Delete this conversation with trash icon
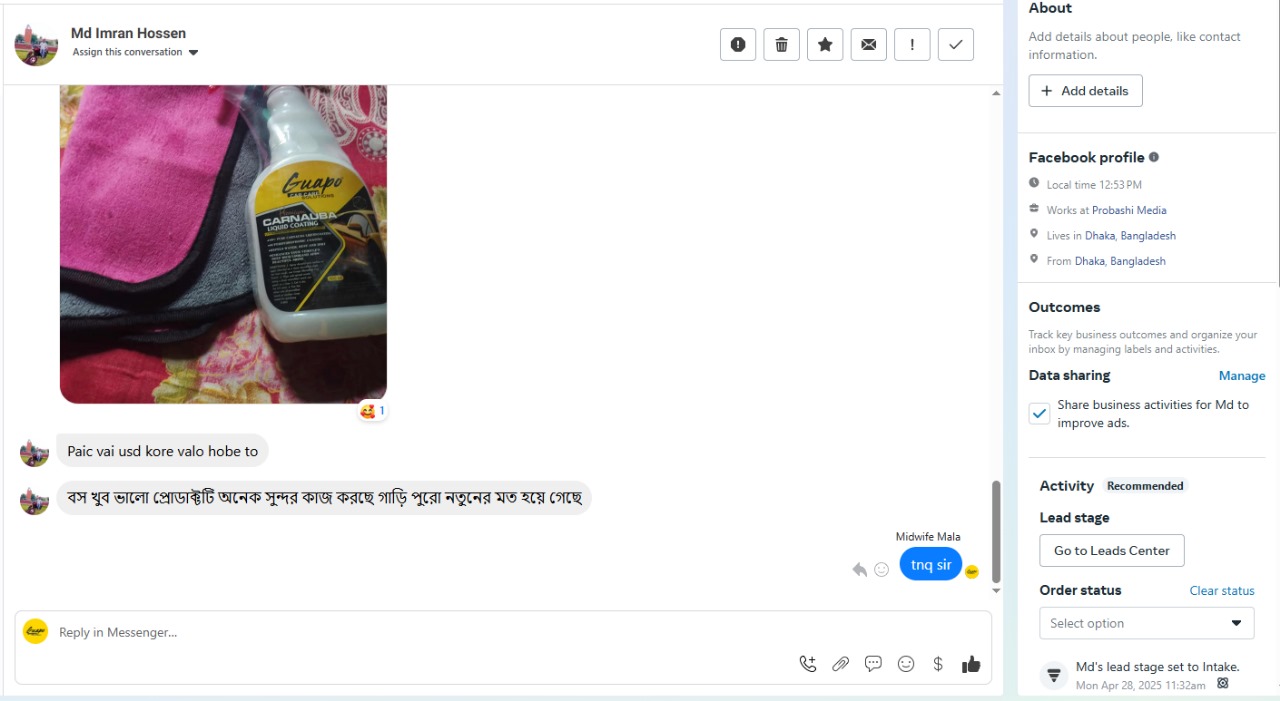Image resolution: width=1280 pixels, height=701 pixels. point(782,44)
